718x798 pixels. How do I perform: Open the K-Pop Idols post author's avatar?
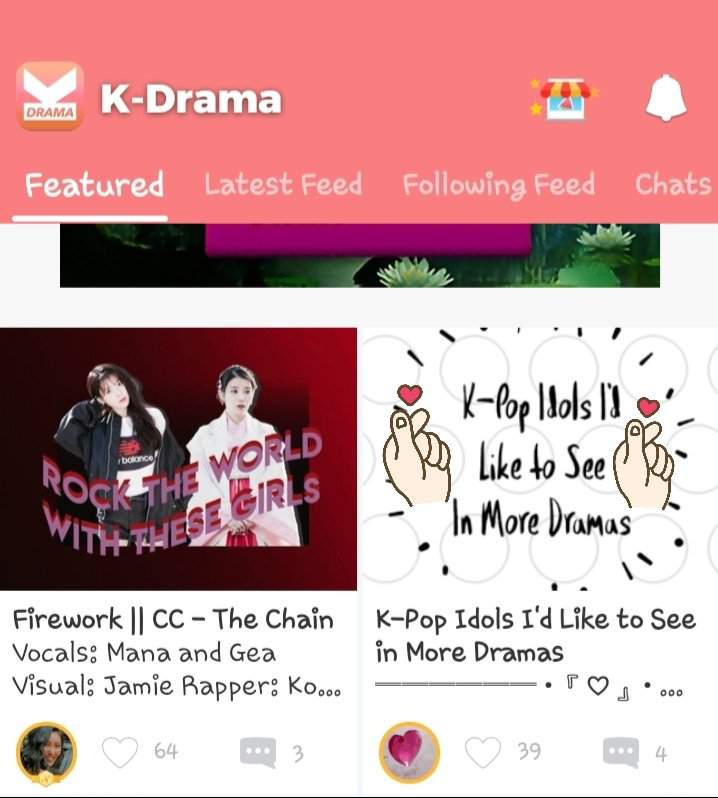point(409,752)
